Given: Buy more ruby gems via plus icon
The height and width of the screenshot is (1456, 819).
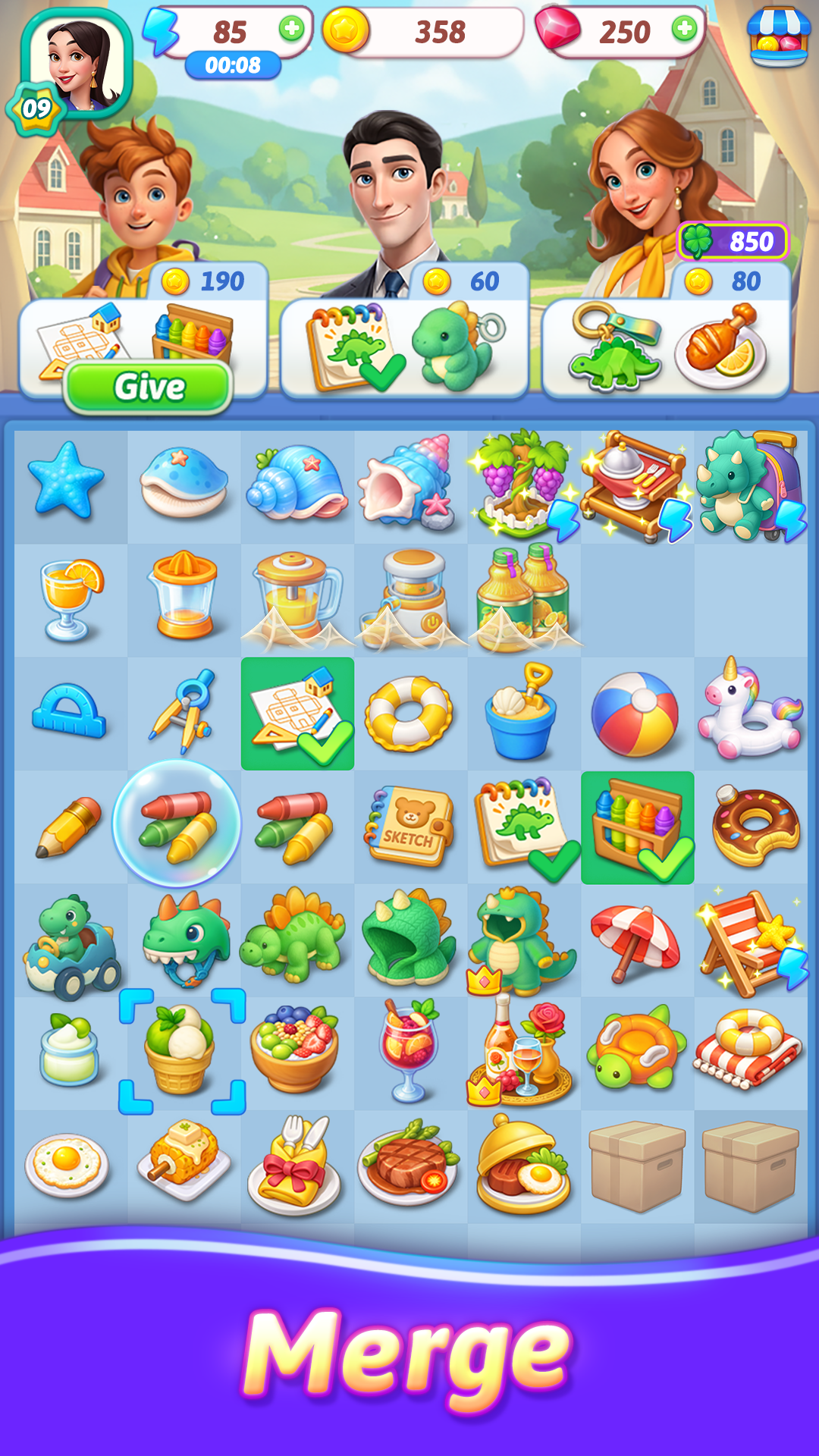Looking at the screenshot, I should [x=684, y=30].
